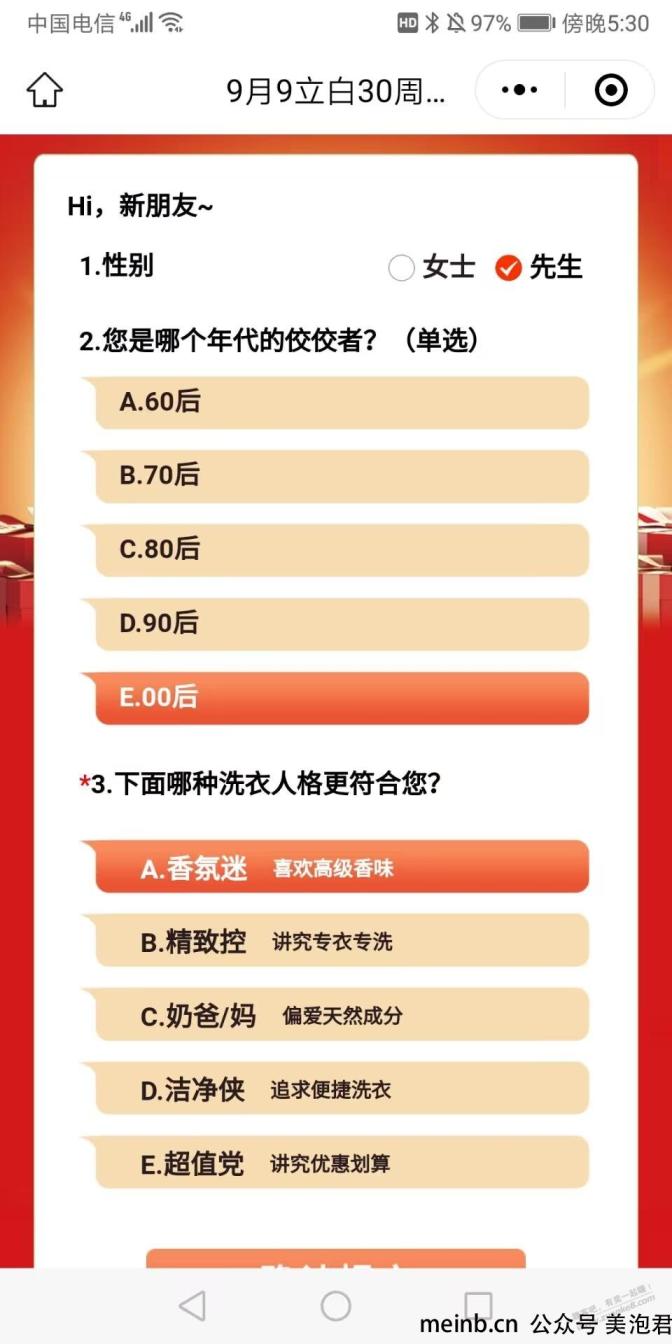This screenshot has width=672, height=1344.
Task: Pick E.超值党 laundry personality
Action: [340, 1163]
